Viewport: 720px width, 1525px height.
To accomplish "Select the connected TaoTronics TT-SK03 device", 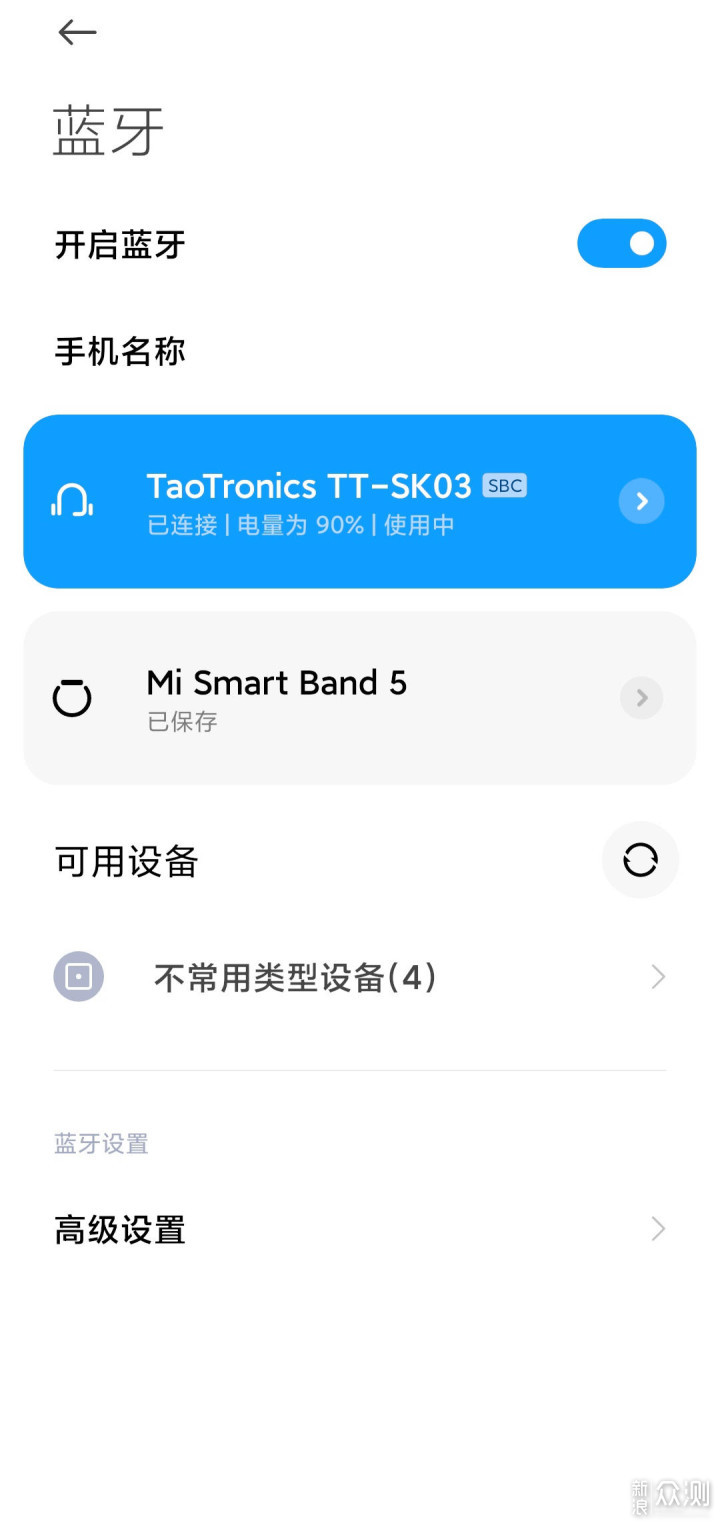I will pos(360,501).
